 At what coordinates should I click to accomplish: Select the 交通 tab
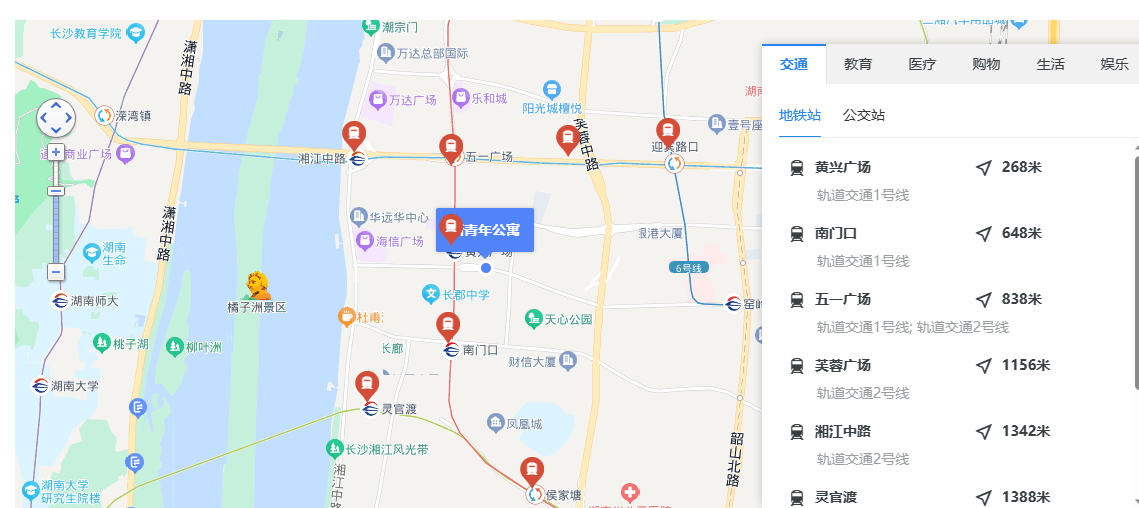point(794,64)
